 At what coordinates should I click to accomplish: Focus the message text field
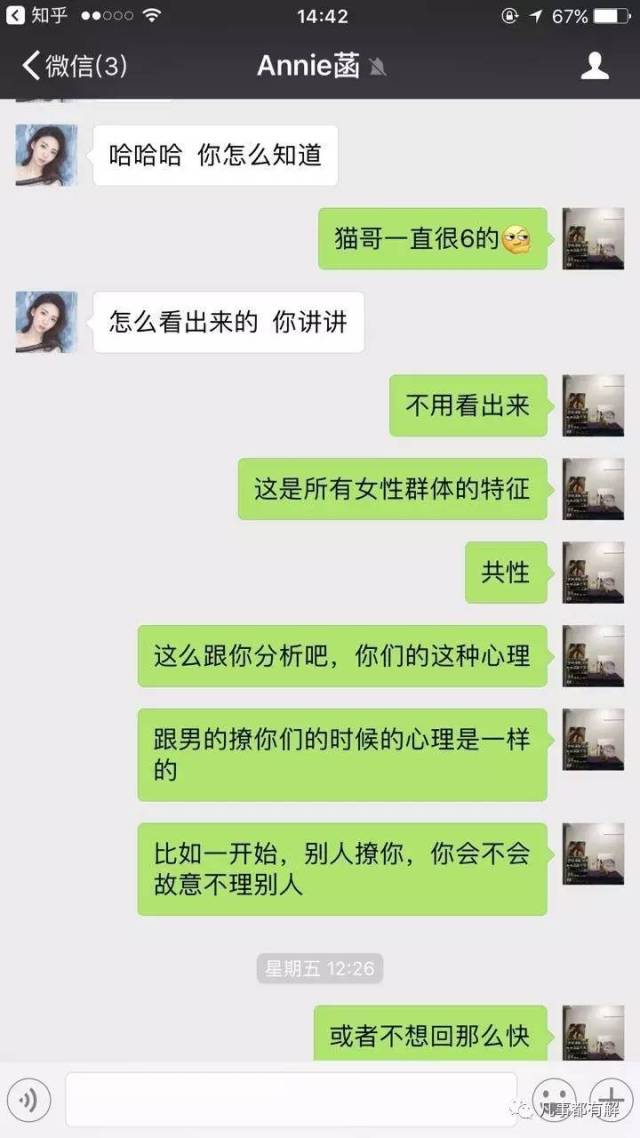point(291,1100)
